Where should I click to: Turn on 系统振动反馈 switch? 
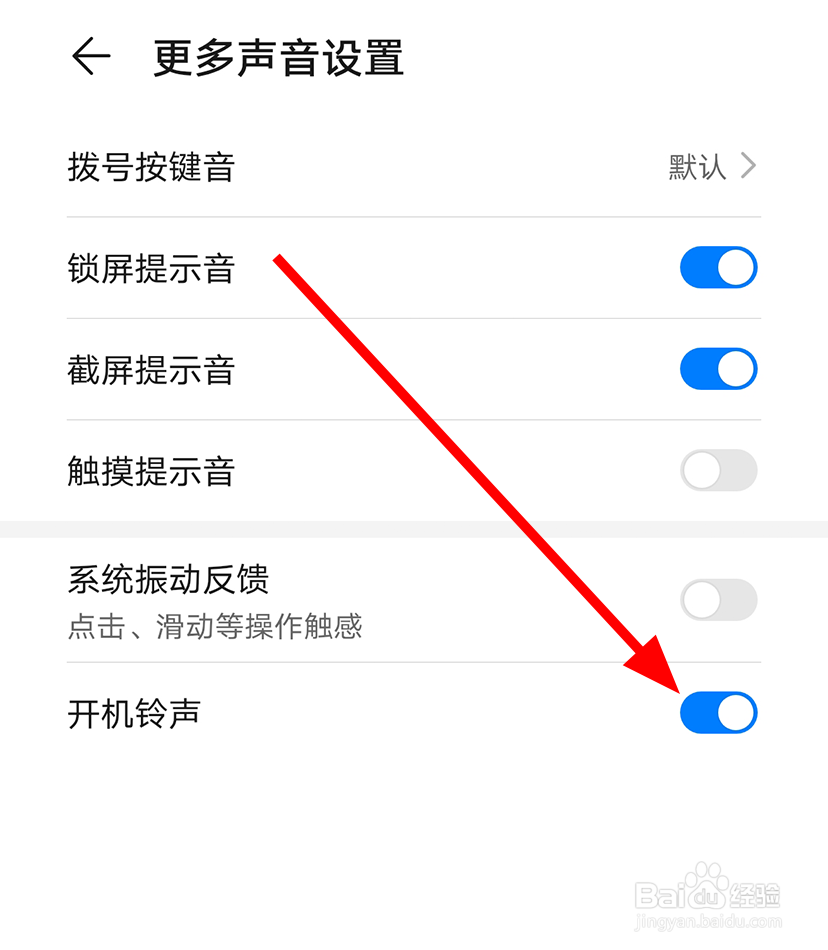[x=718, y=600]
